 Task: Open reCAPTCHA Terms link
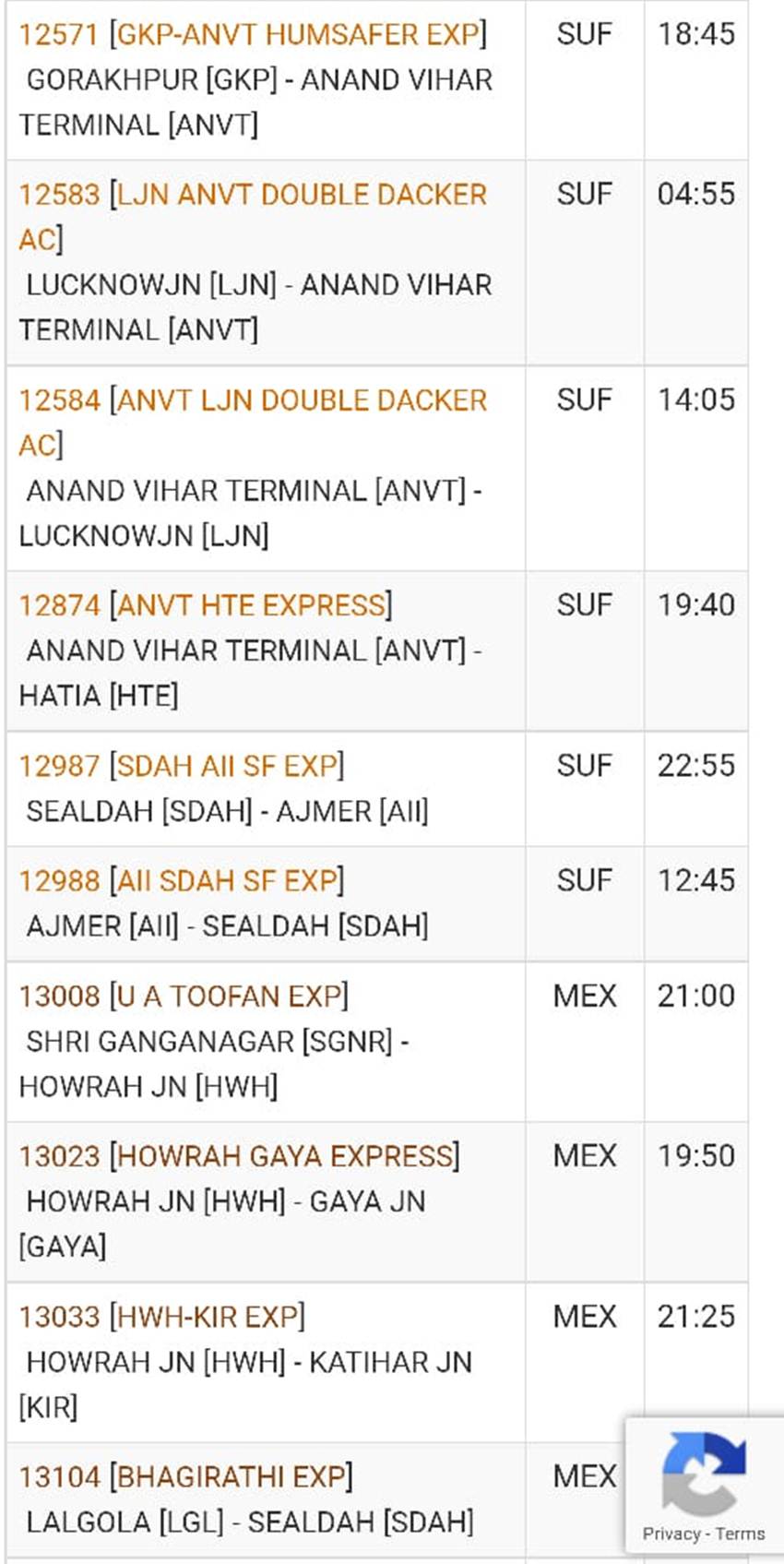coord(740,1534)
